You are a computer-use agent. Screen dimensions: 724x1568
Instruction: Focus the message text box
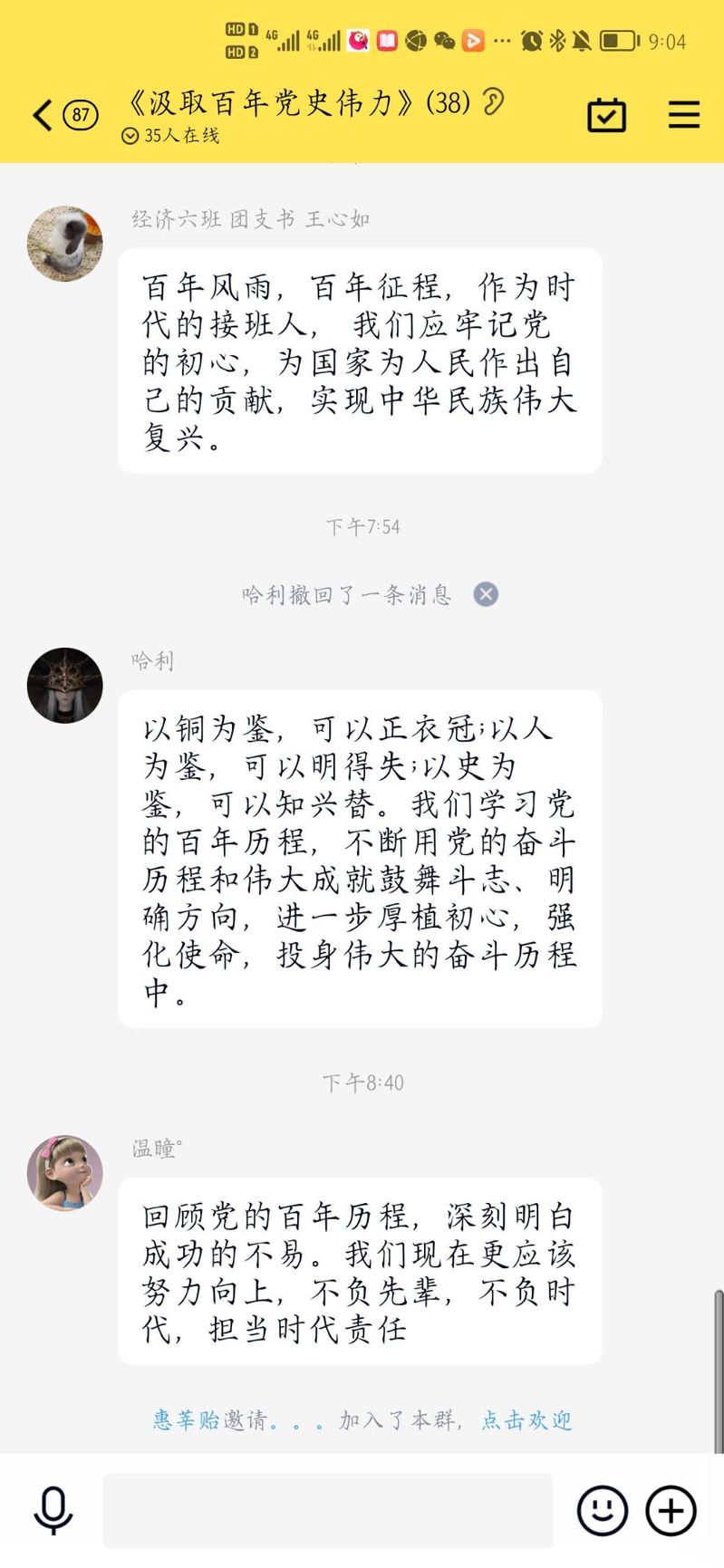point(327,1510)
